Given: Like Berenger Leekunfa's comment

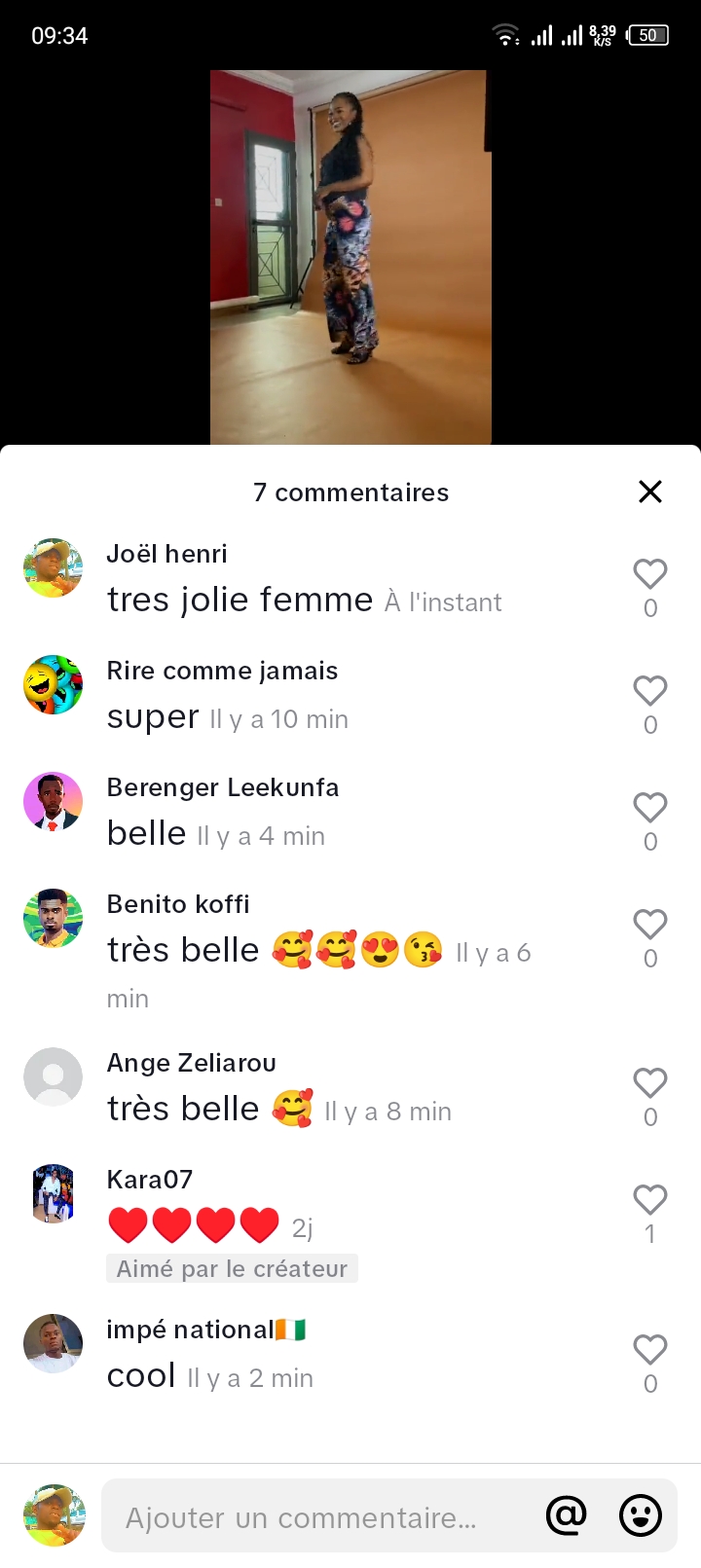Looking at the screenshot, I should coord(650,808).
